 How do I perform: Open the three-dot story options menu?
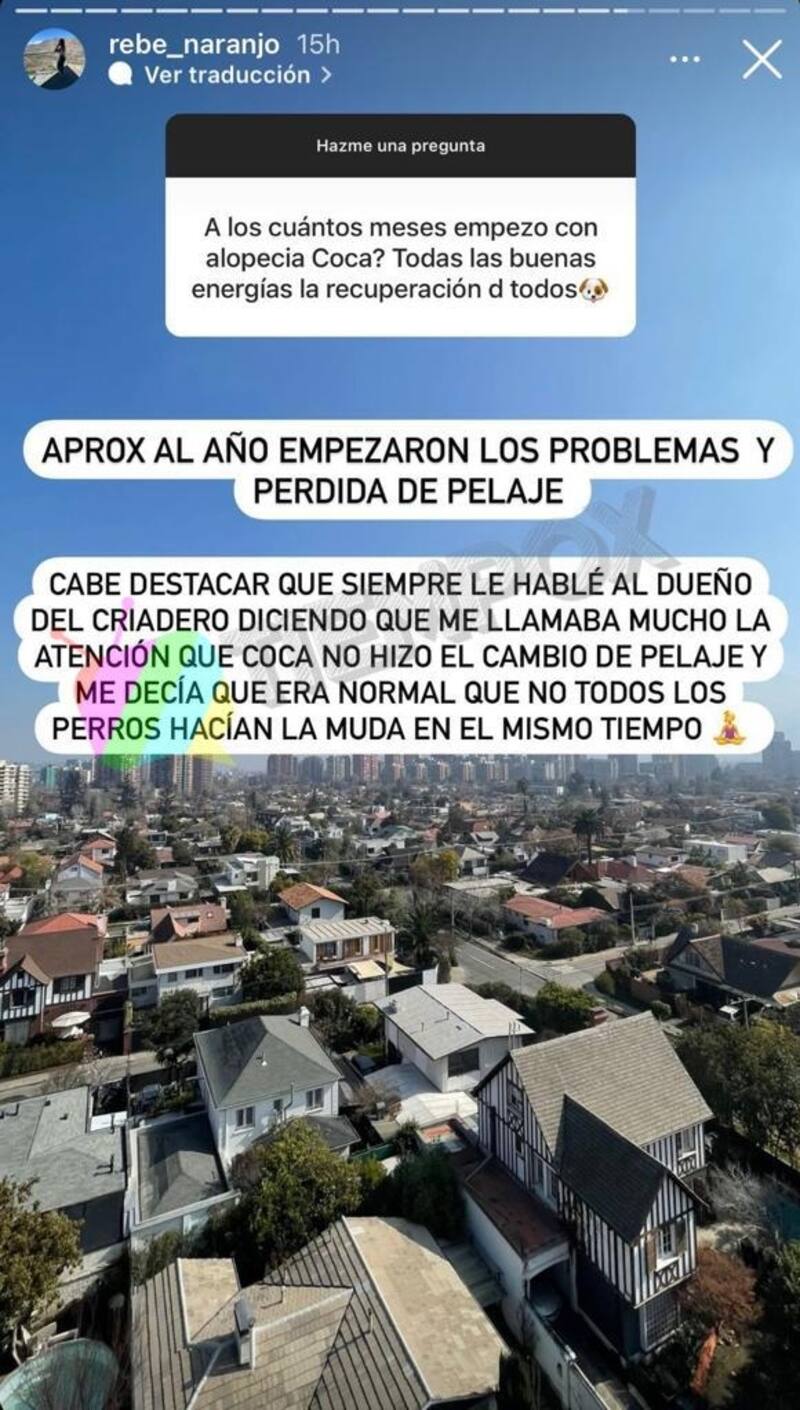click(685, 60)
